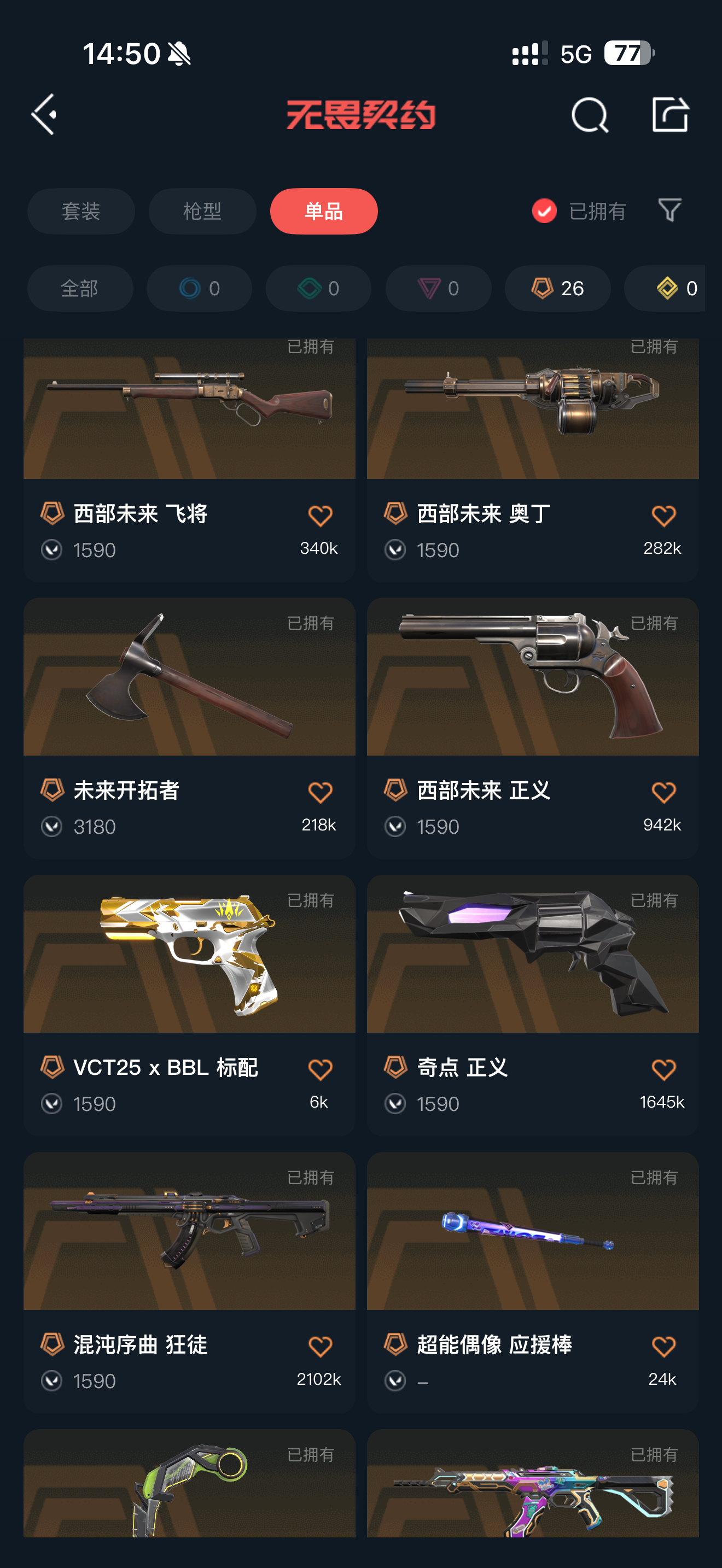Select the blue rarity chip showing 0
The height and width of the screenshot is (1568, 722).
pyautogui.click(x=199, y=288)
